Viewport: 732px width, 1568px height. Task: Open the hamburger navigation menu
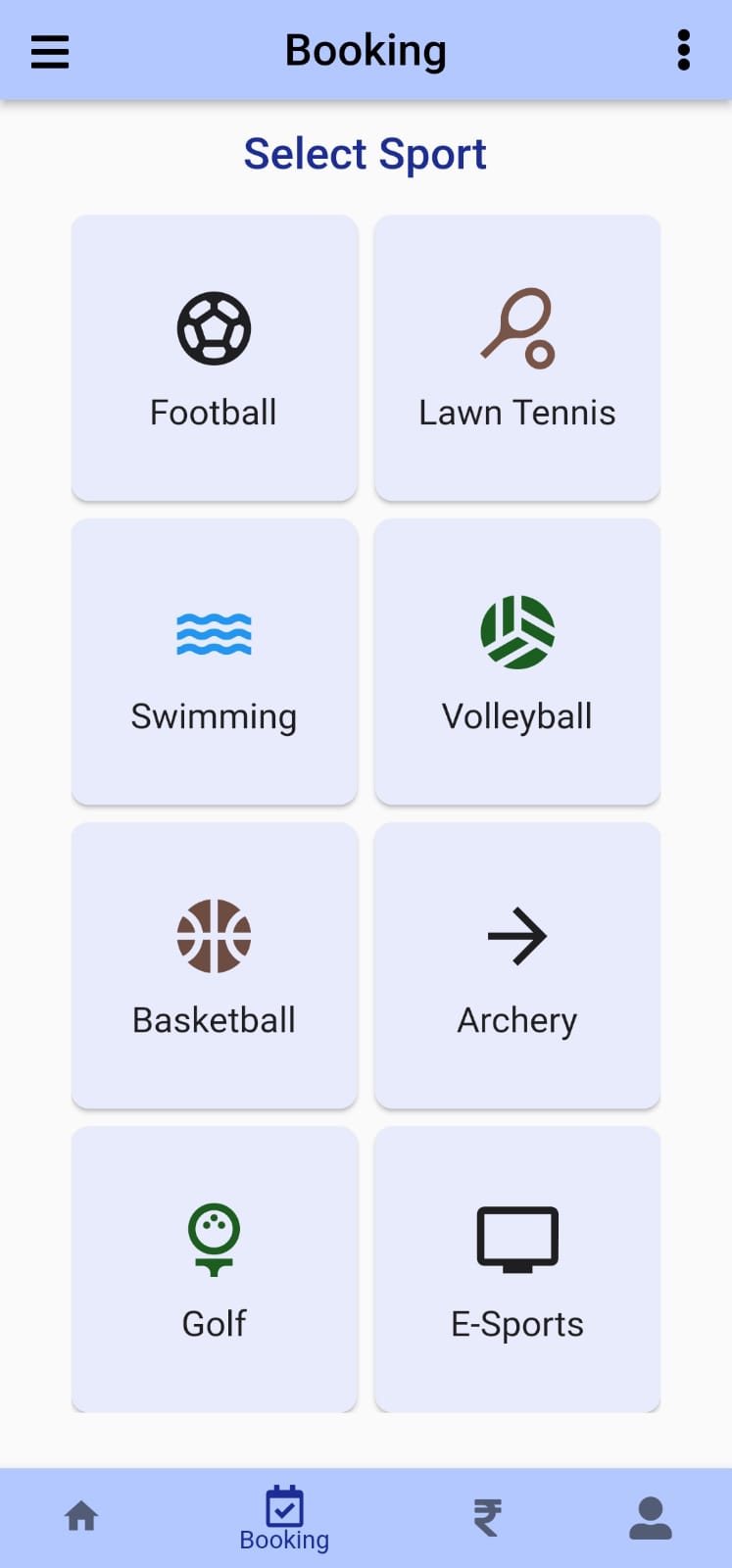tap(49, 51)
